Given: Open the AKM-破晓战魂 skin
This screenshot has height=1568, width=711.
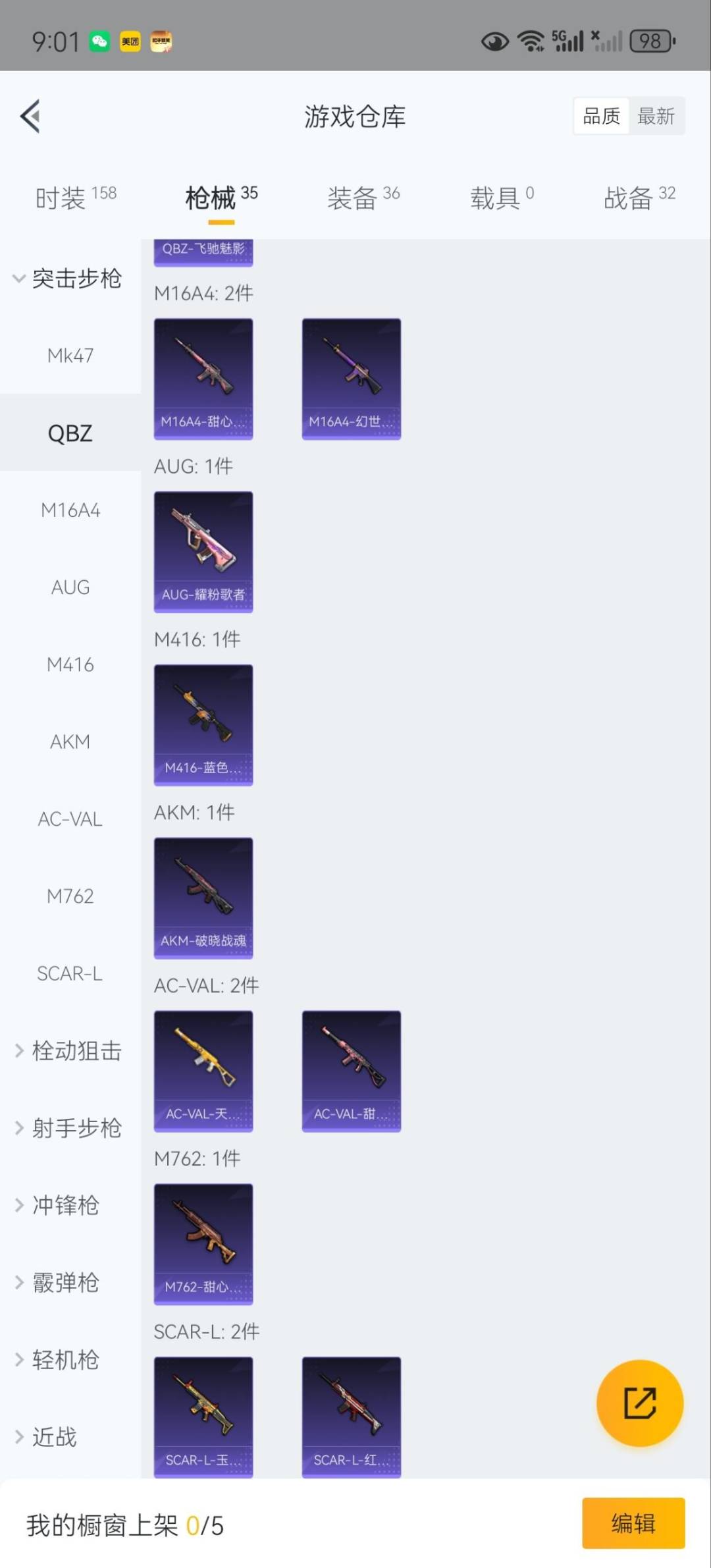Looking at the screenshot, I should click(x=203, y=898).
